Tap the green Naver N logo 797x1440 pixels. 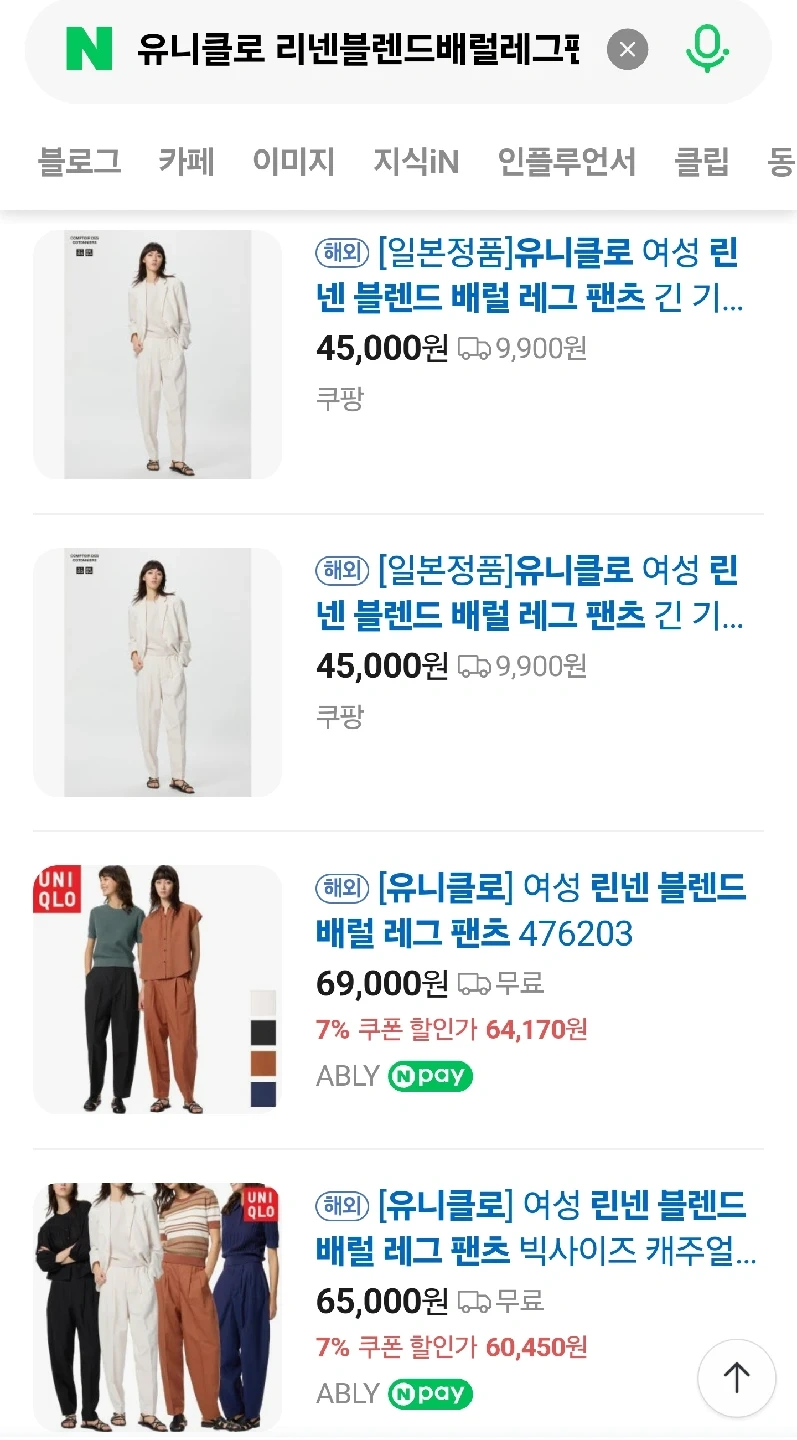pos(89,49)
